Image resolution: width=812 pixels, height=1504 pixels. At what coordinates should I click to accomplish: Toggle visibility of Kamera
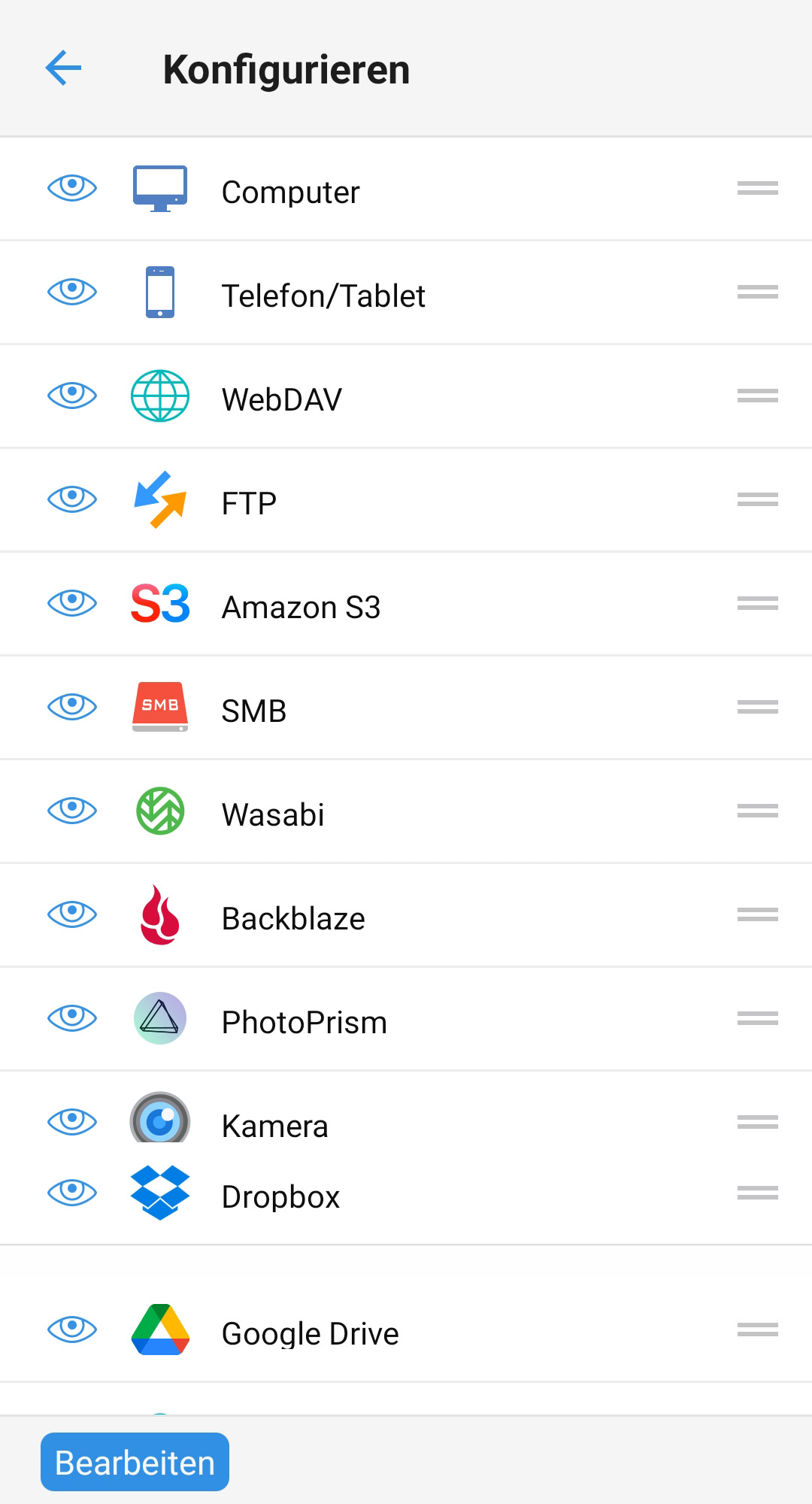(72, 1121)
